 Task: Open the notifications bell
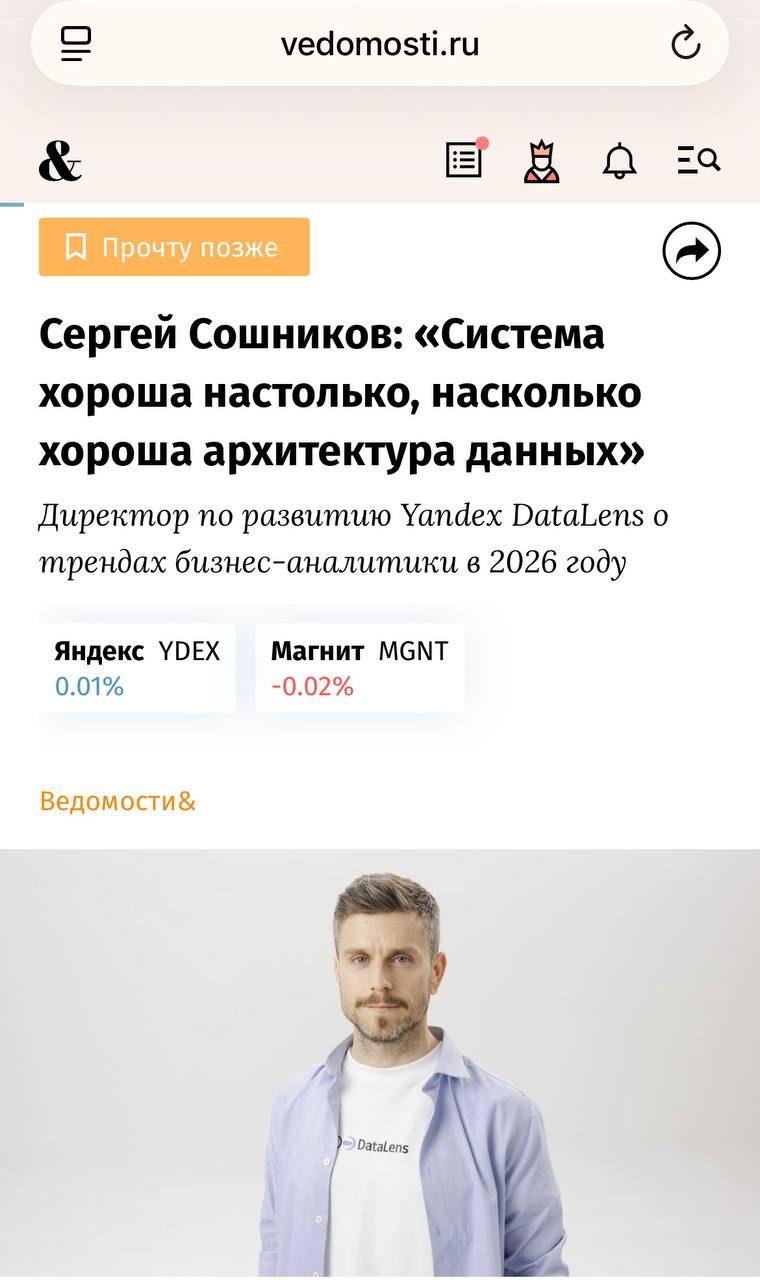pyautogui.click(x=620, y=160)
